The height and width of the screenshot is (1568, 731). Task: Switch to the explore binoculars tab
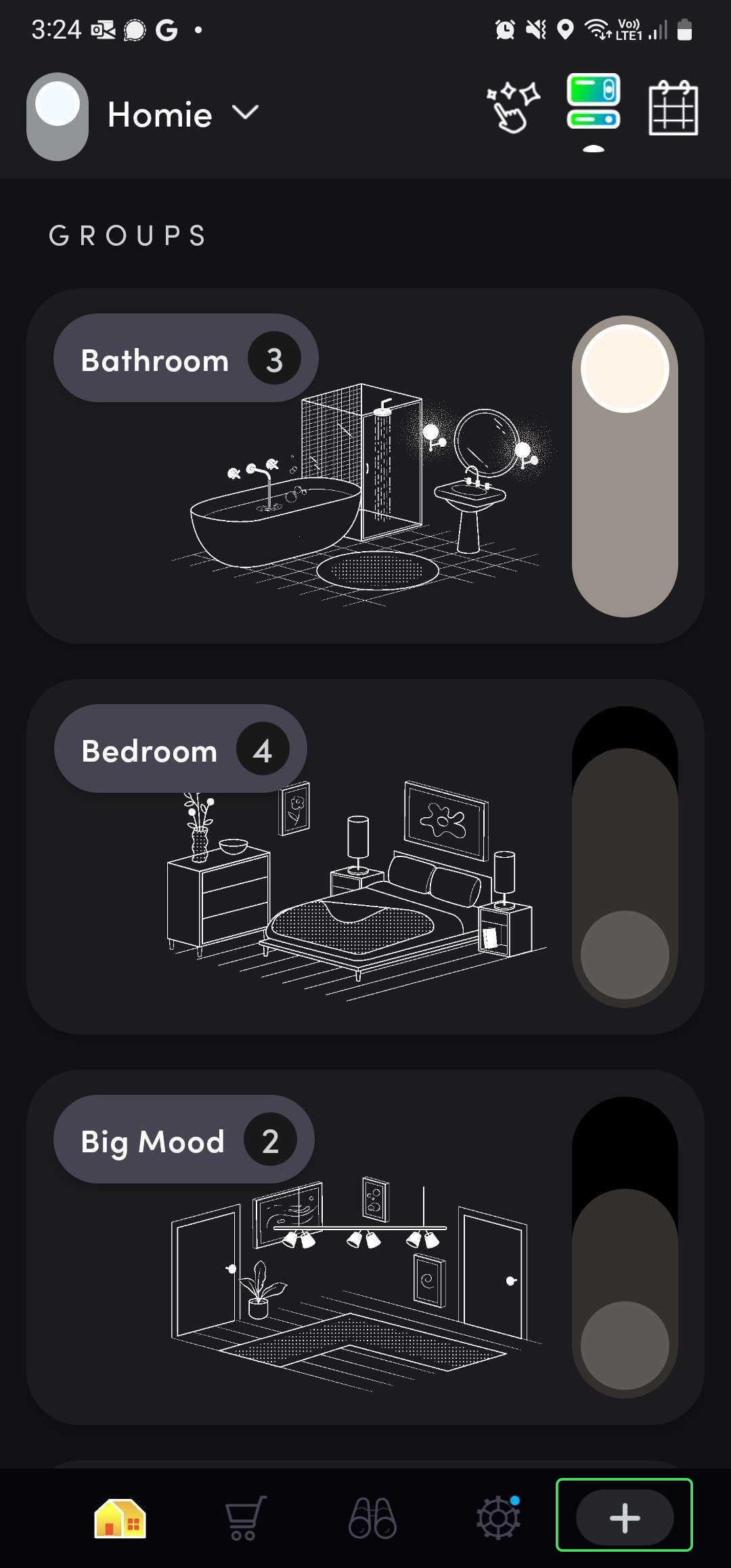click(372, 1518)
